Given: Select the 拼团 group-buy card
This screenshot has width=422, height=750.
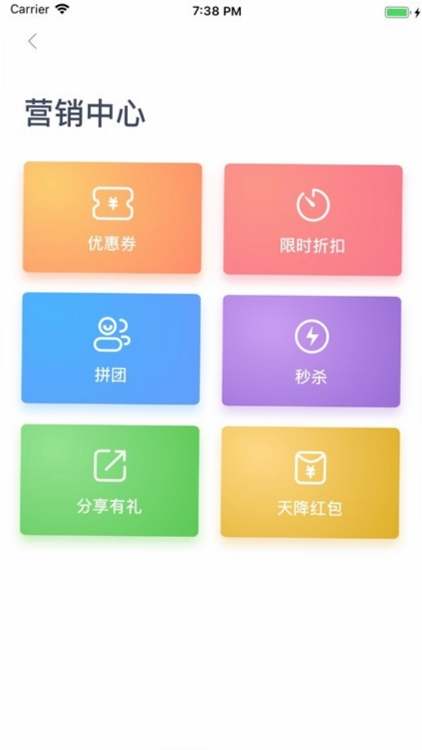Looking at the screenshot, I should (x=111, y=349).
